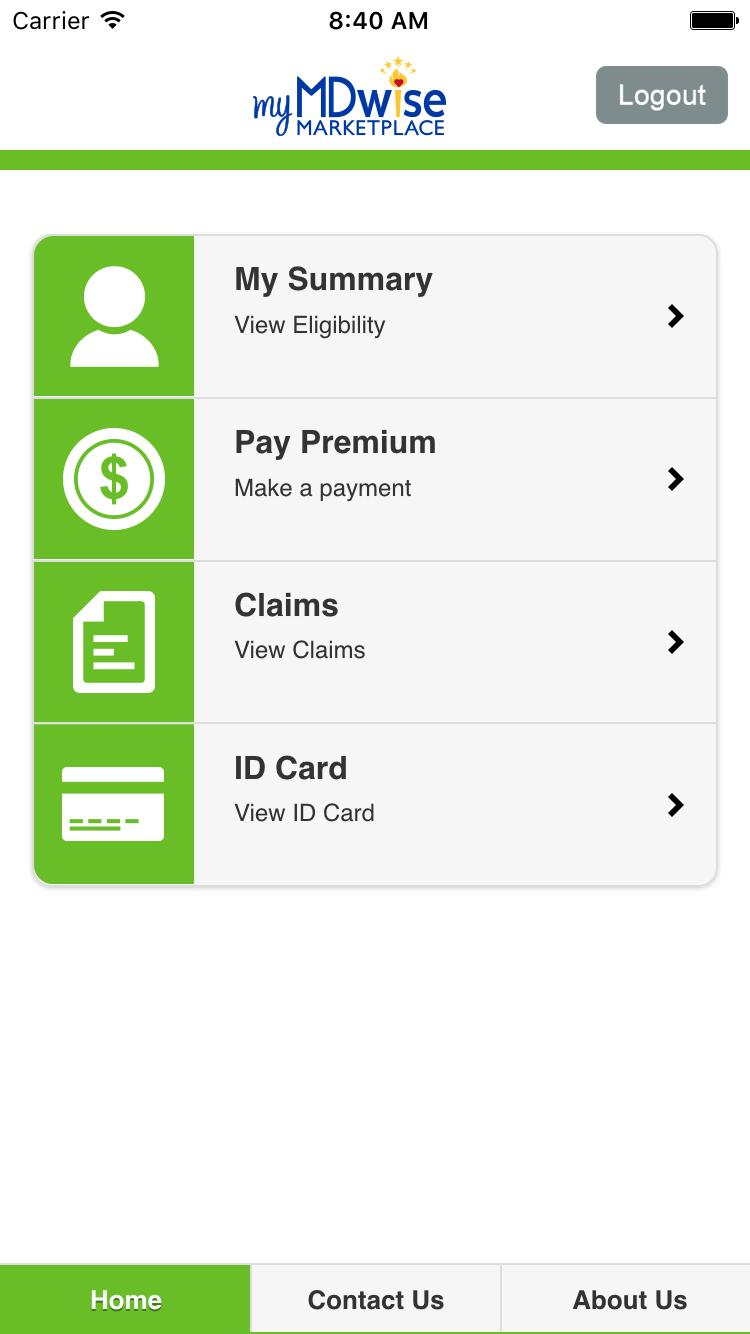Tap the document icon beside Claims
Viewport: 750px width, 1334px height.
pos(114,641)
